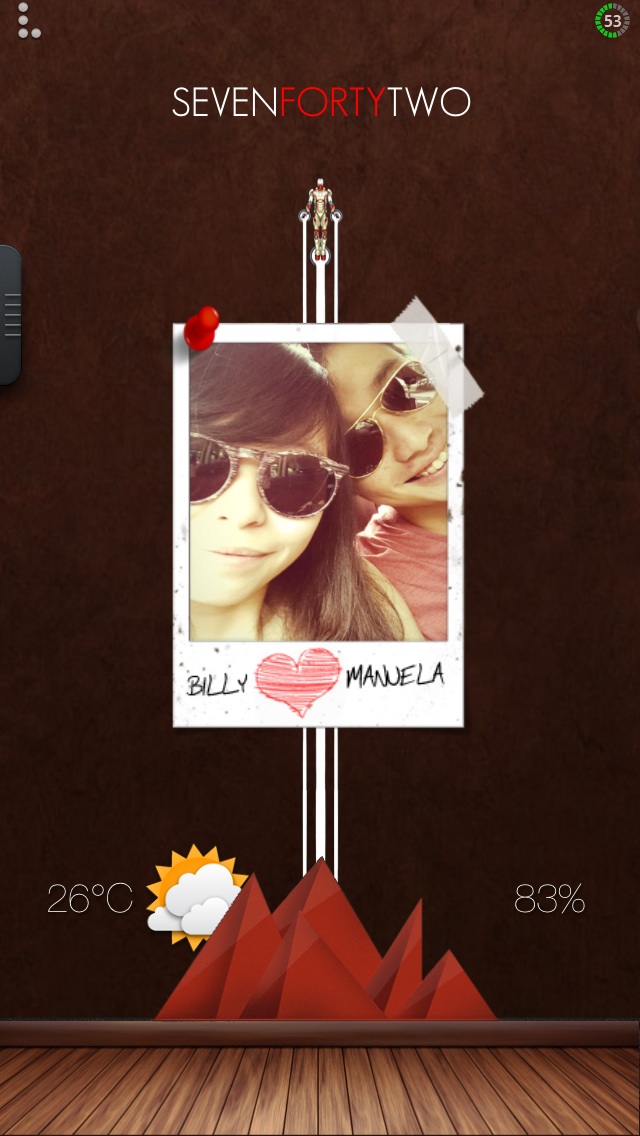Viewport: 640px width, 1136px height.
Task: Open the sidebar handle on the left edge
Action: coord(9,315)
